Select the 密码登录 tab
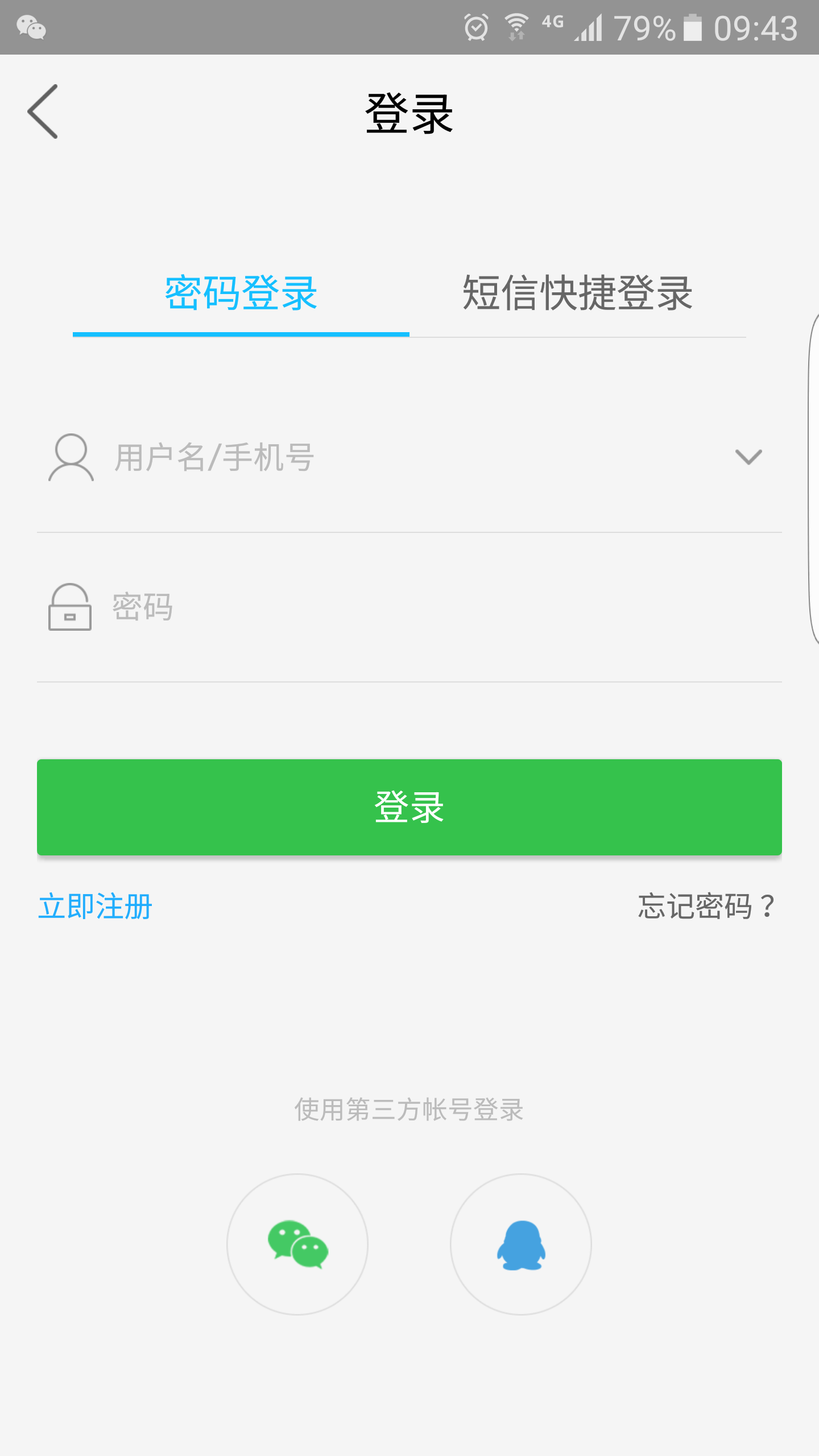Viewport: 819px width, 1456px height. tap(241, 293)
